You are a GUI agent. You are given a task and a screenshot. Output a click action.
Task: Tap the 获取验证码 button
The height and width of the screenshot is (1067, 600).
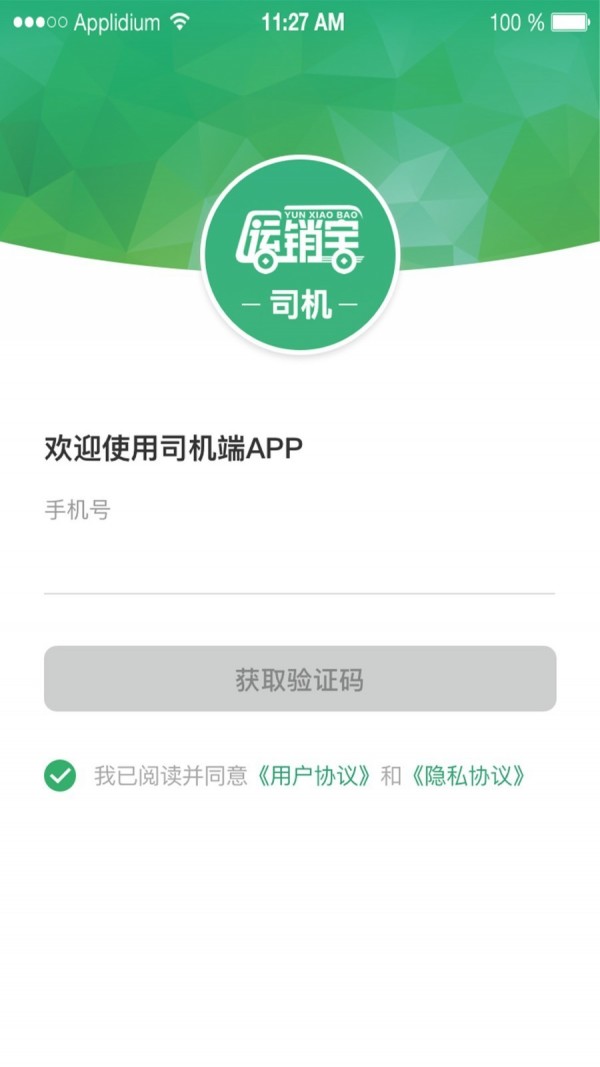[300, 678]
